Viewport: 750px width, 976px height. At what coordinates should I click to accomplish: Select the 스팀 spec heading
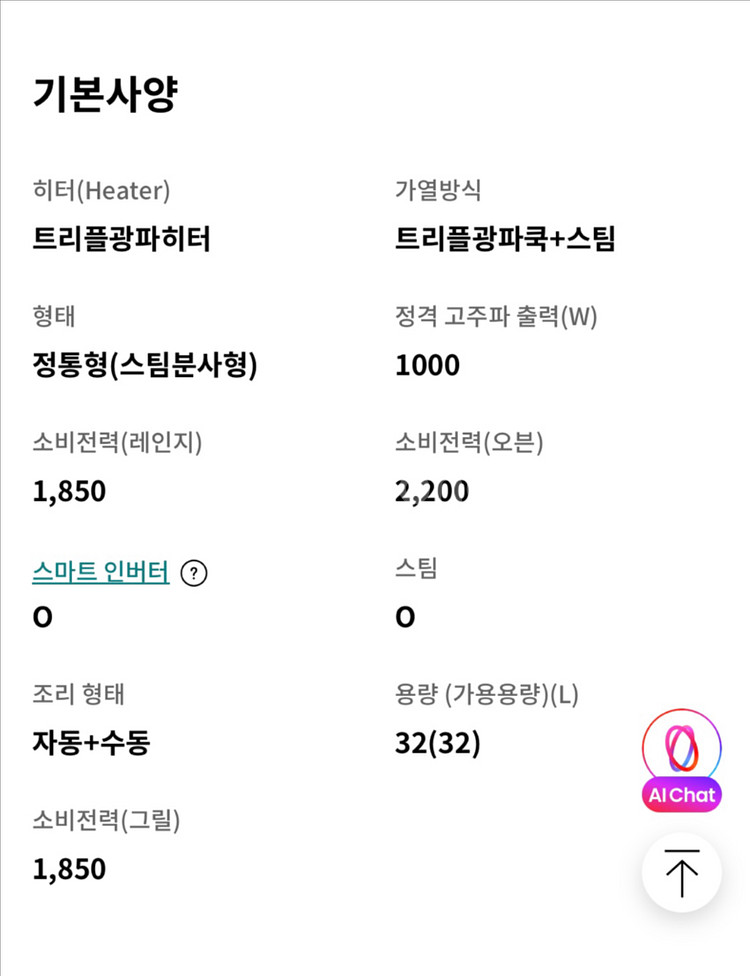pos(412,568)
